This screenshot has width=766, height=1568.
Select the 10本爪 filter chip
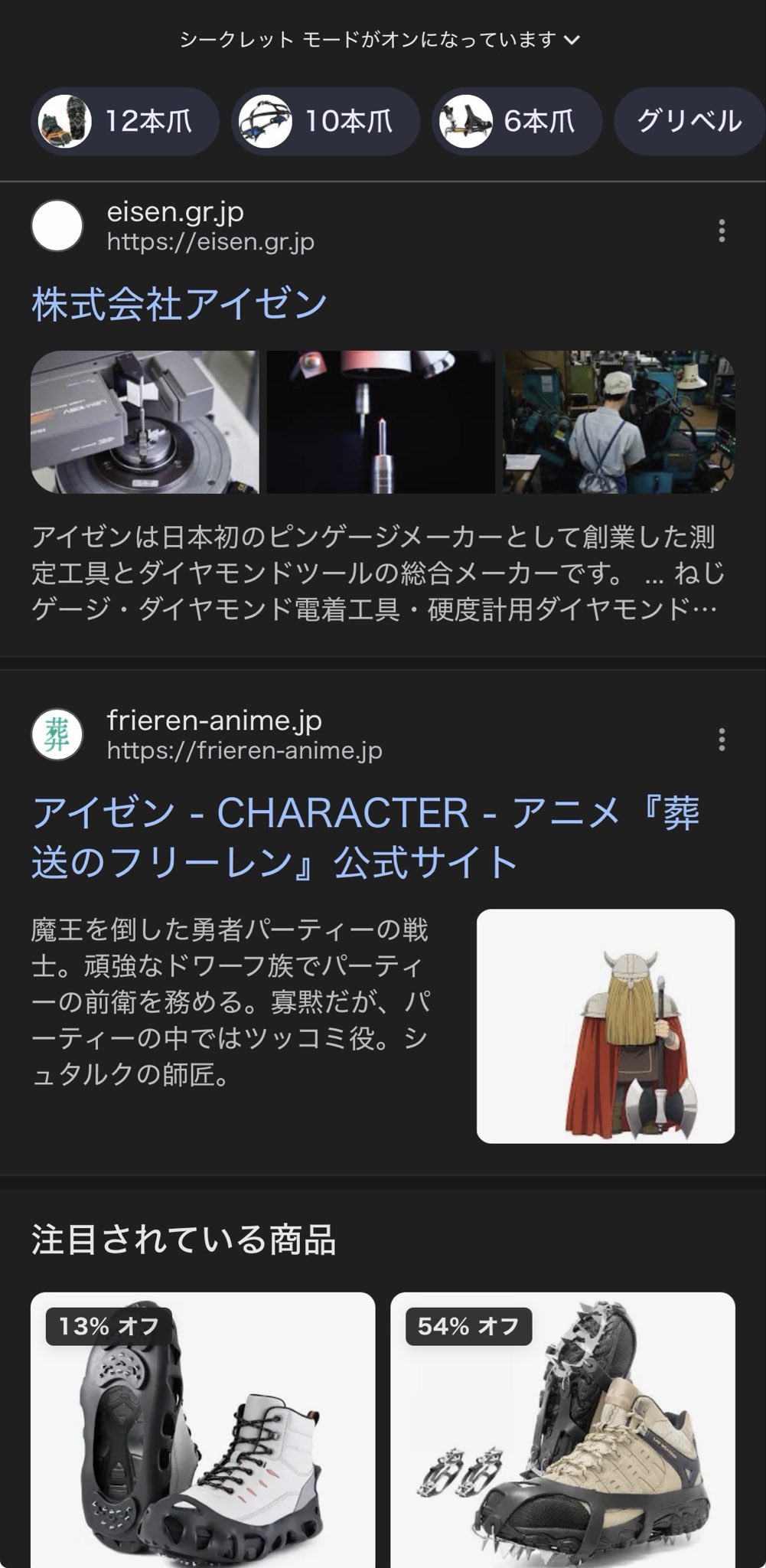[x=326, y=122]
